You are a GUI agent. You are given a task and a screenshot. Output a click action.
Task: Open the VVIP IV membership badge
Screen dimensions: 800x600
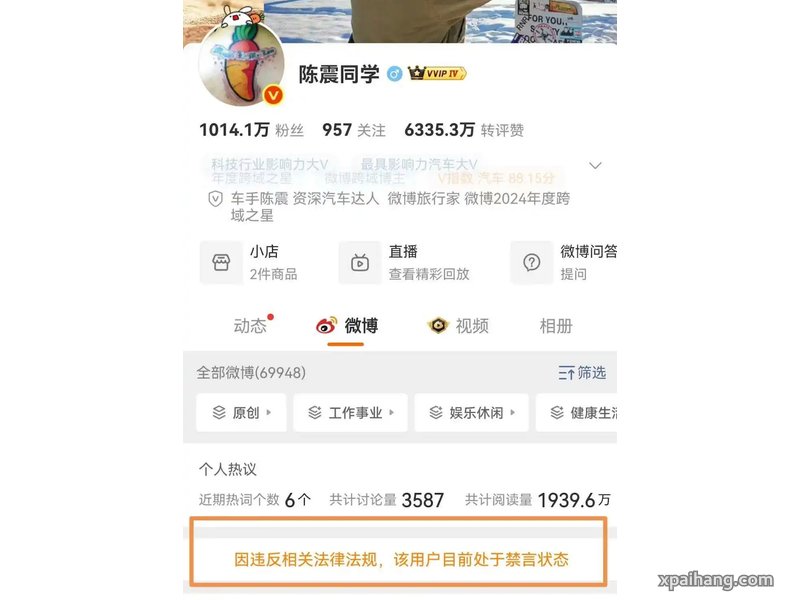click(437, 74)
